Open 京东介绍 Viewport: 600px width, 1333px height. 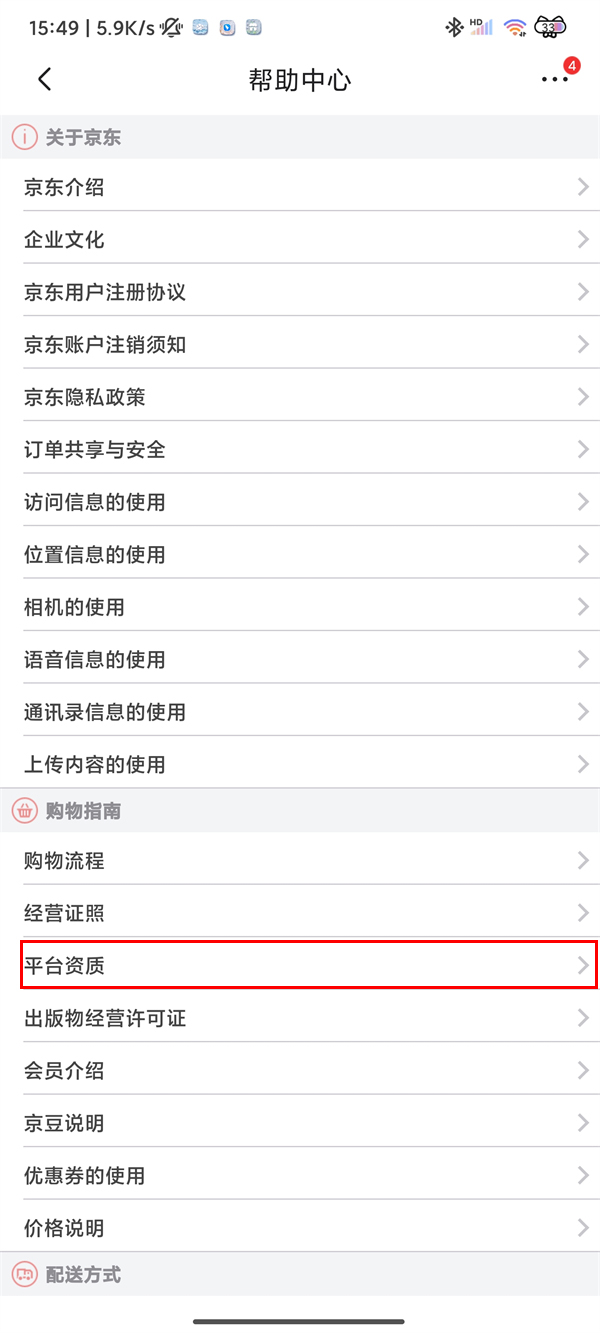pyautogui.click(x=300, y=187)
